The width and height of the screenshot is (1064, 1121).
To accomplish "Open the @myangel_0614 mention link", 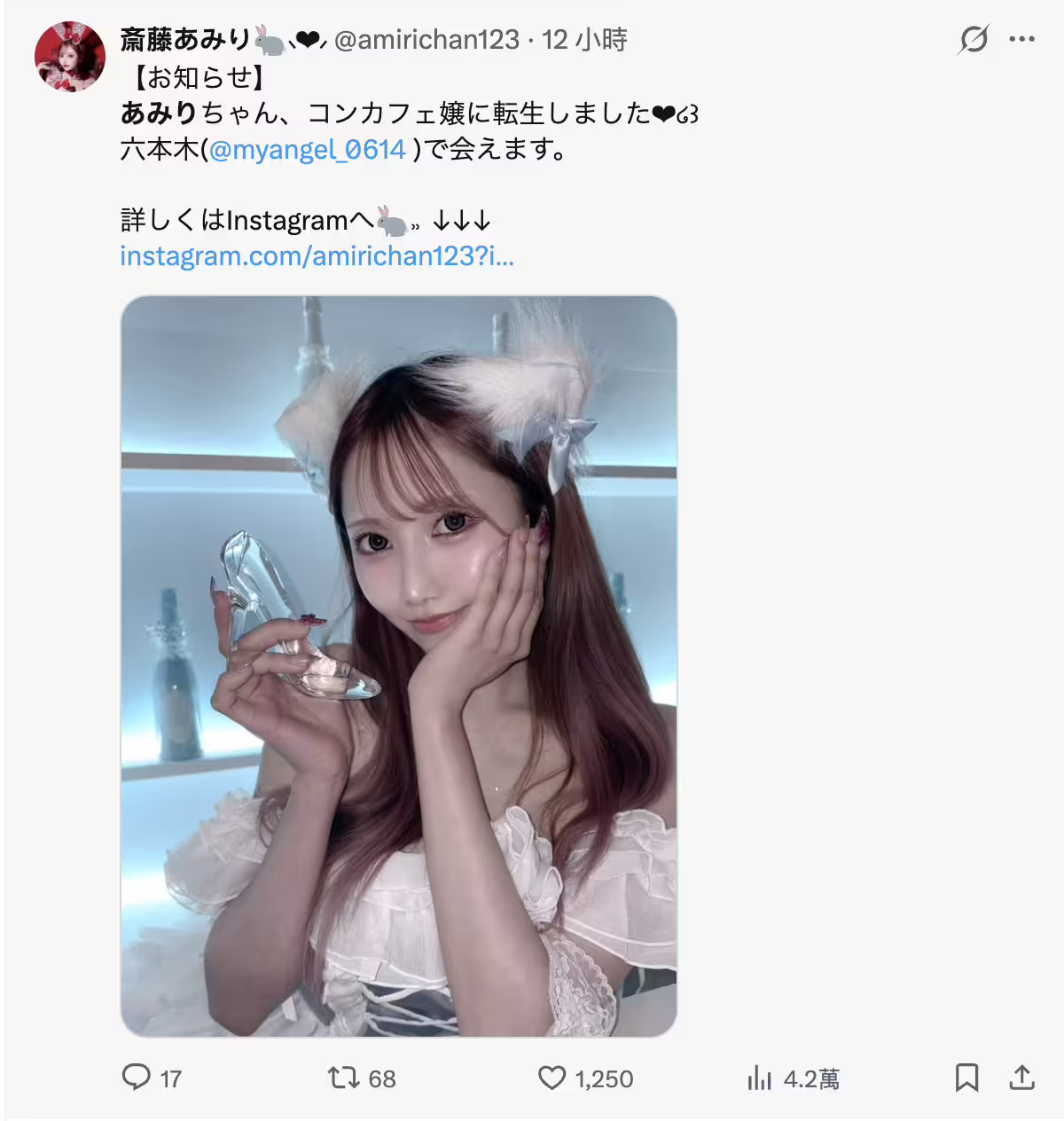I will coord(307,149).
